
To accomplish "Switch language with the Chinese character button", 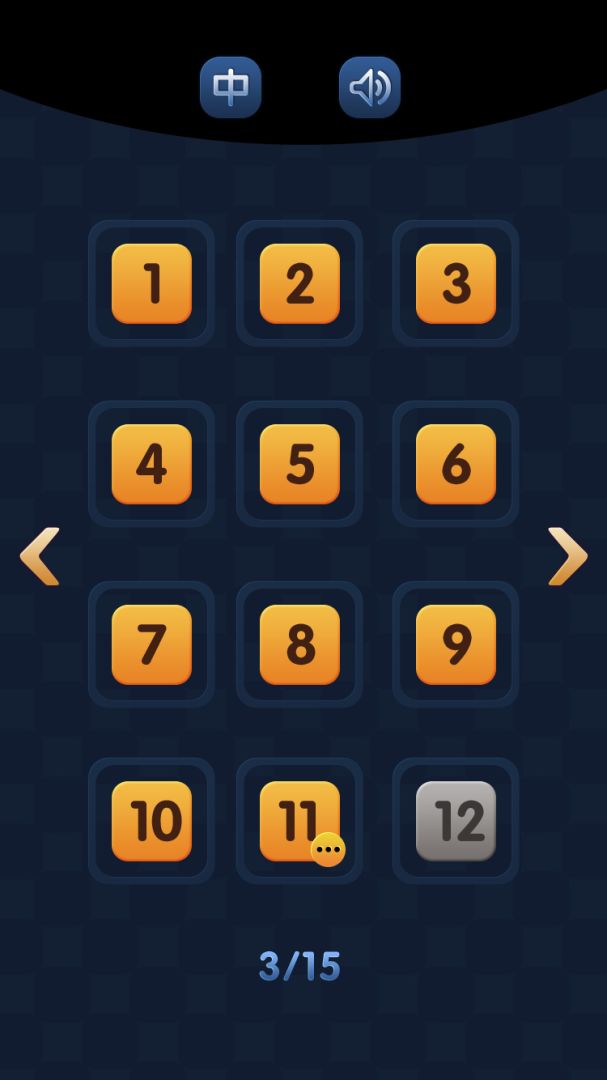I will 231,88.
